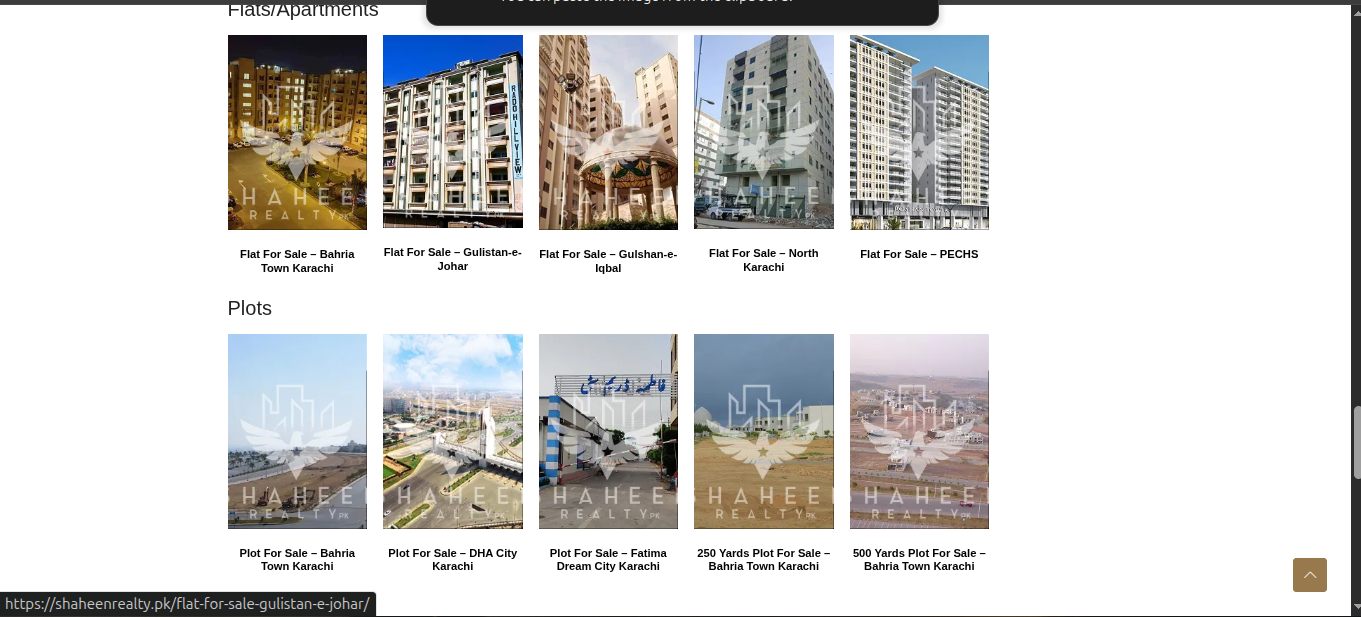Viewport: 1361px width, 617px height.
Task: Open Flat For Sale – North Karachi link
Action: 763,260
